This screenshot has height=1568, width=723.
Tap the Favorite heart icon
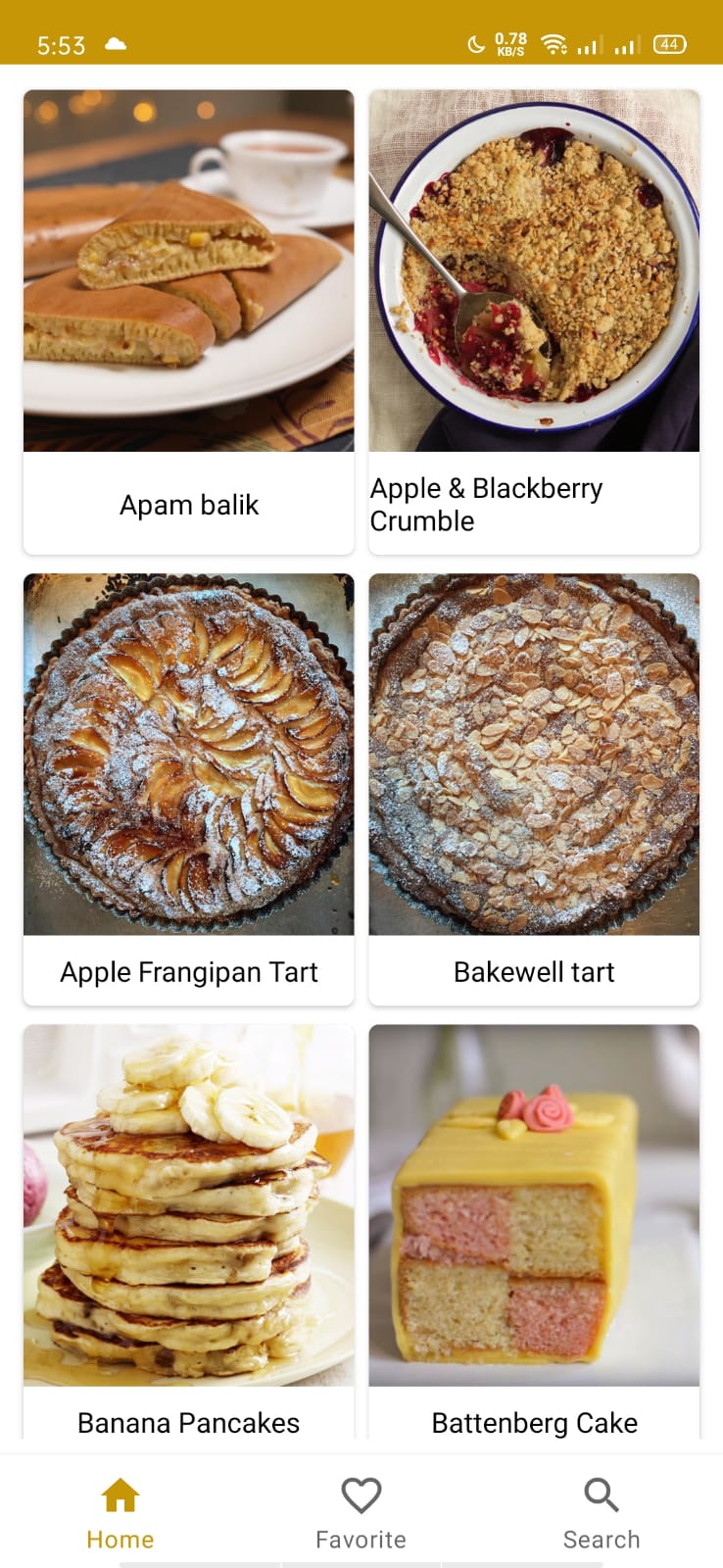[361, 1494]
